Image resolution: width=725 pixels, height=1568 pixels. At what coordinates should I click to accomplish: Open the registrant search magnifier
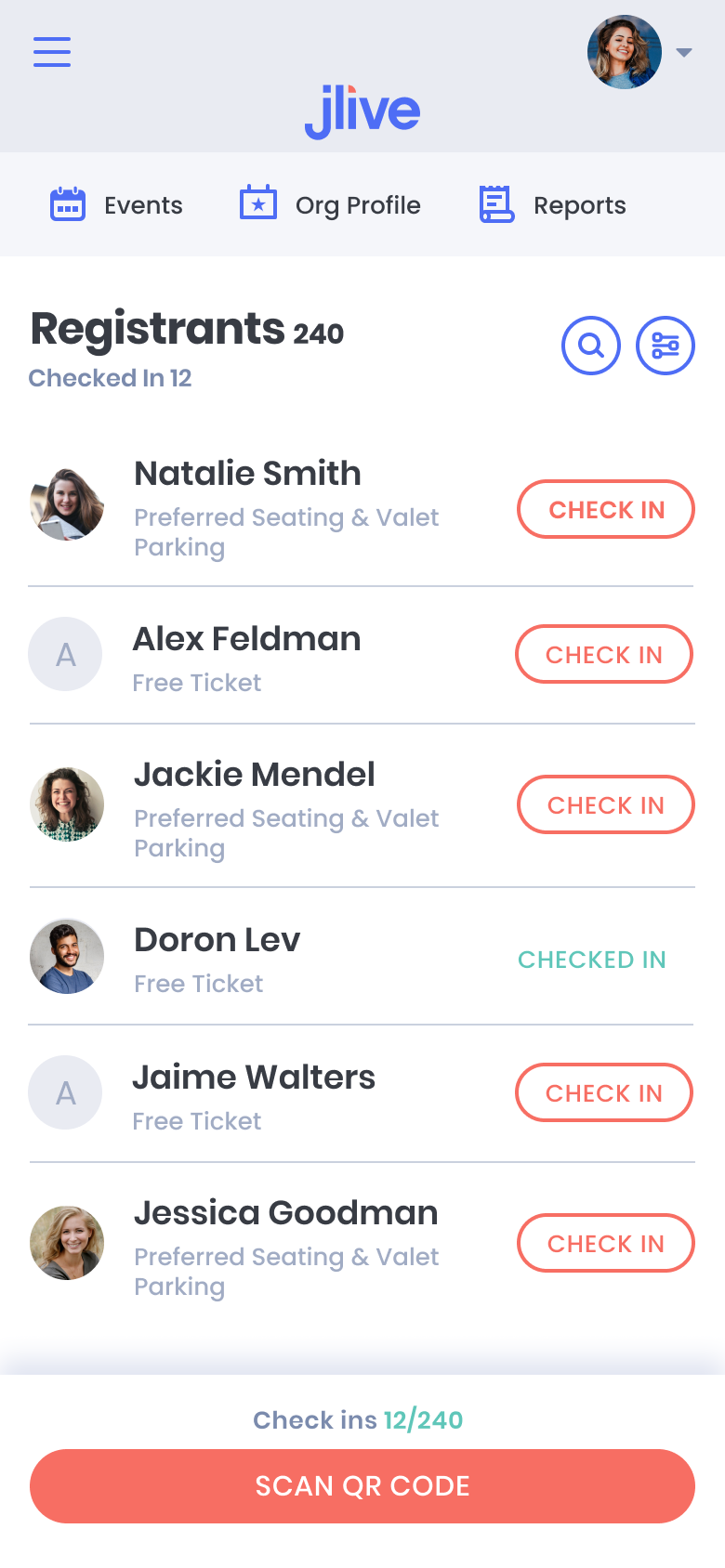591,345
